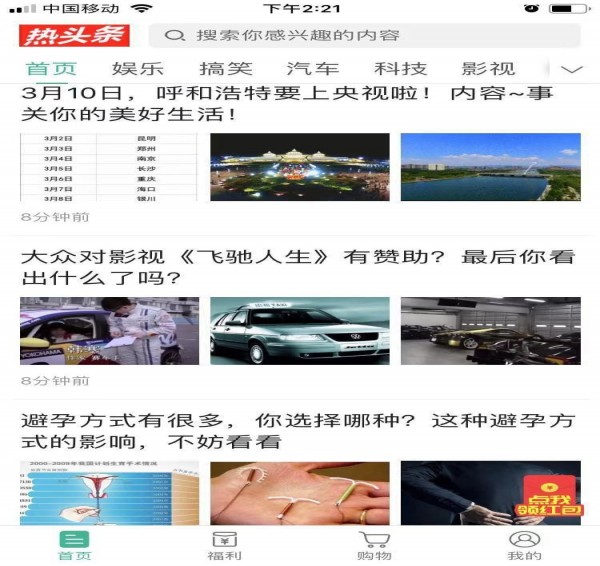Select the 科技 tab
The image size is (600, 566).
click(400, 69)
